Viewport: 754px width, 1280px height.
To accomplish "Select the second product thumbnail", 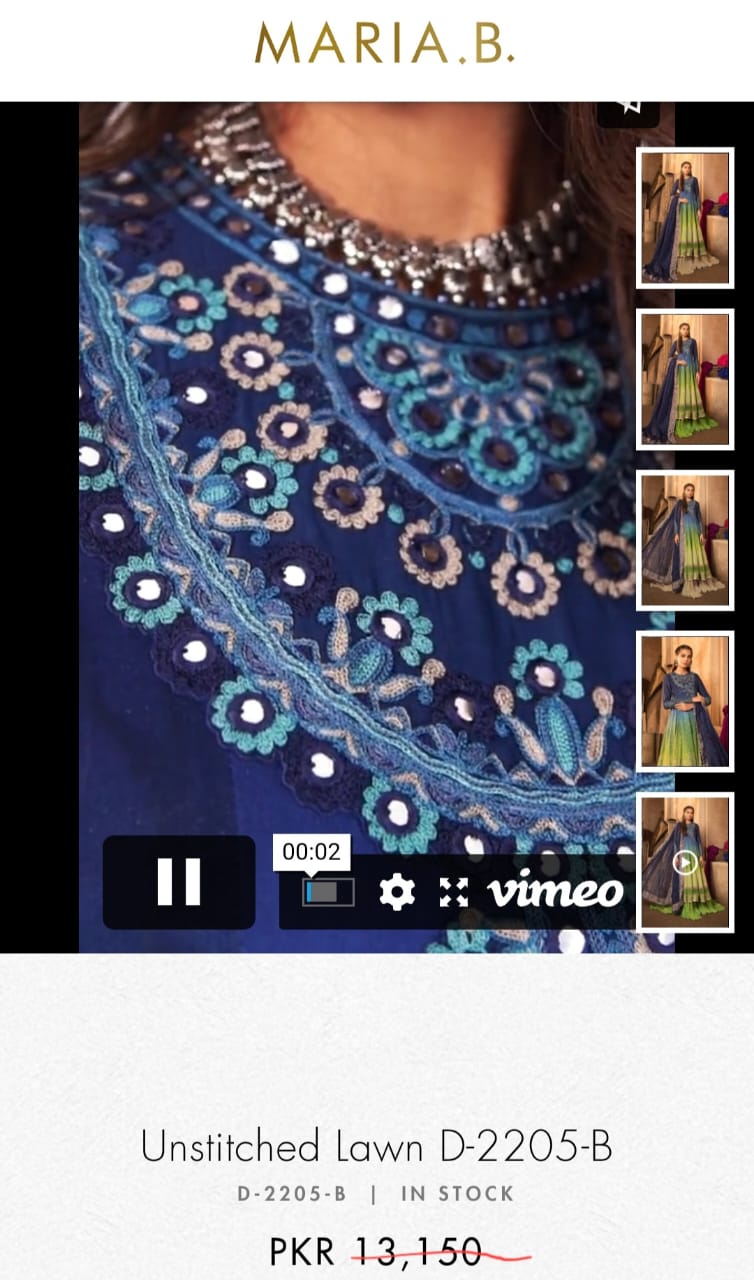I will (x=685, y=379).
